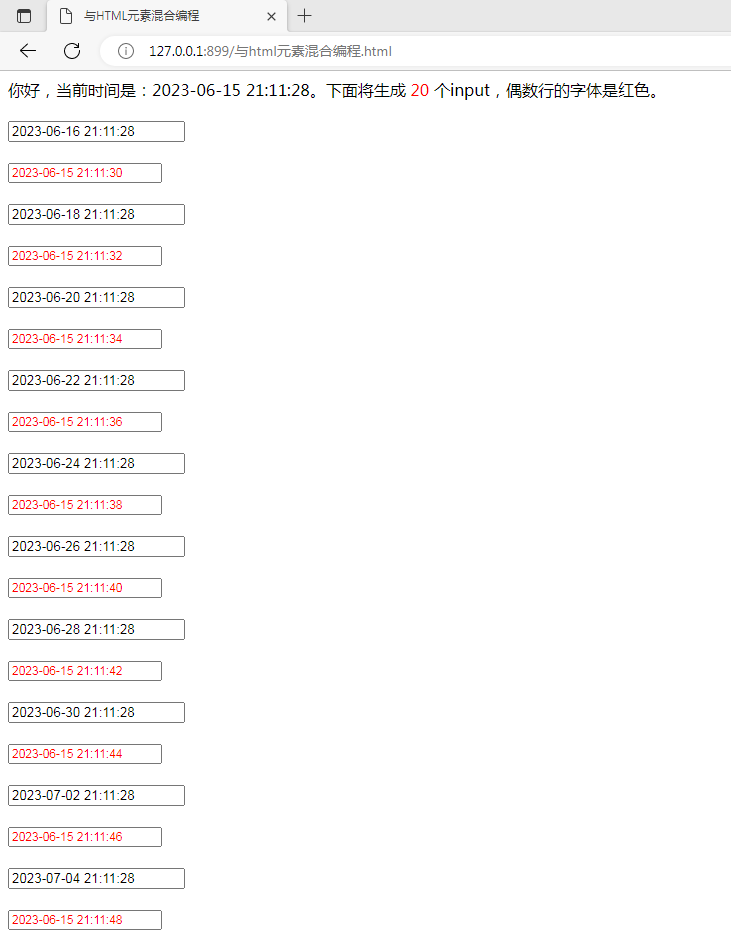Reload the current page

(72, 51)
